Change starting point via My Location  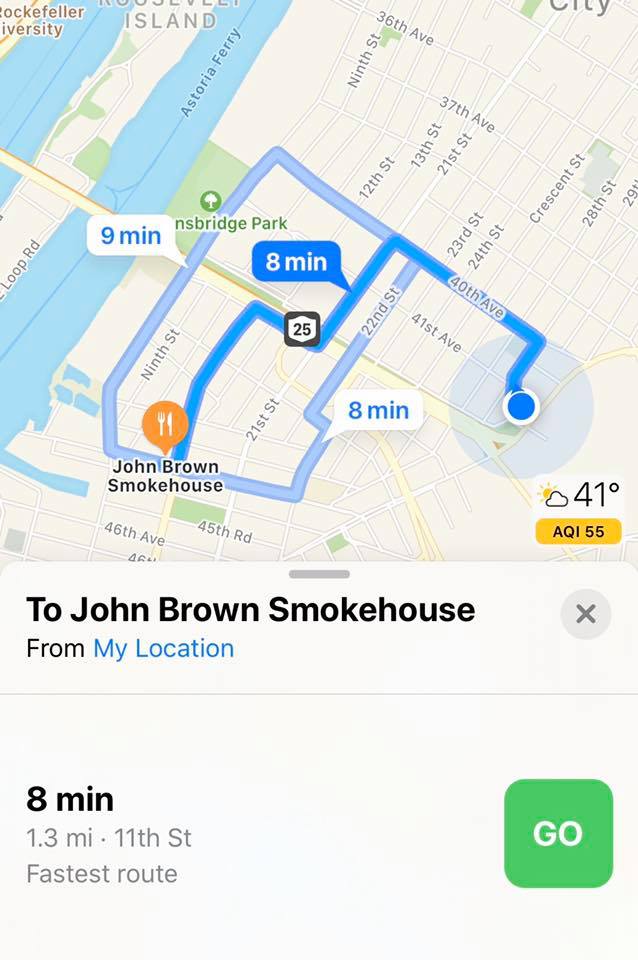tap(163, 648)
